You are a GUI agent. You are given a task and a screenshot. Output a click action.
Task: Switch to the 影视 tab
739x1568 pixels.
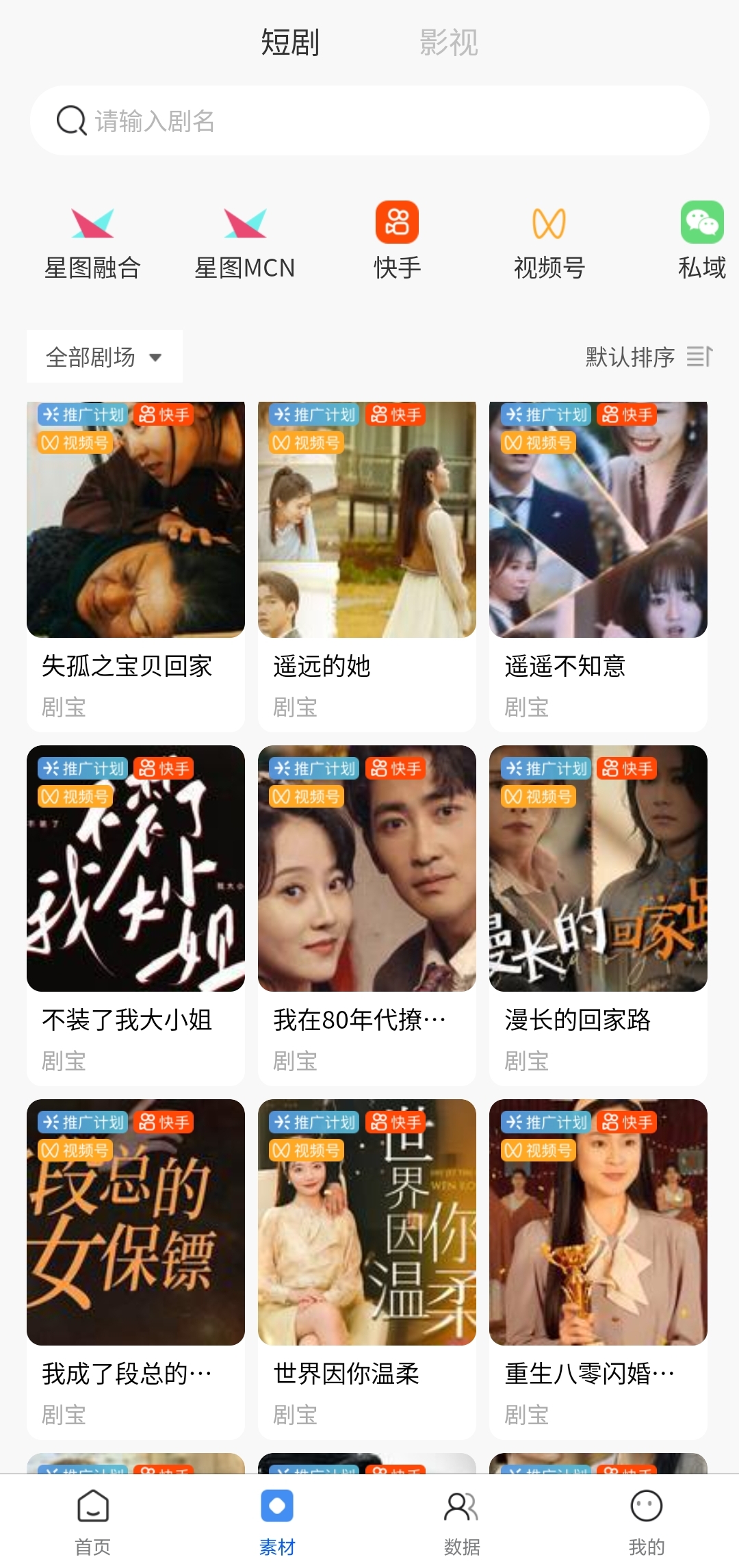click(x=448, y=42)
